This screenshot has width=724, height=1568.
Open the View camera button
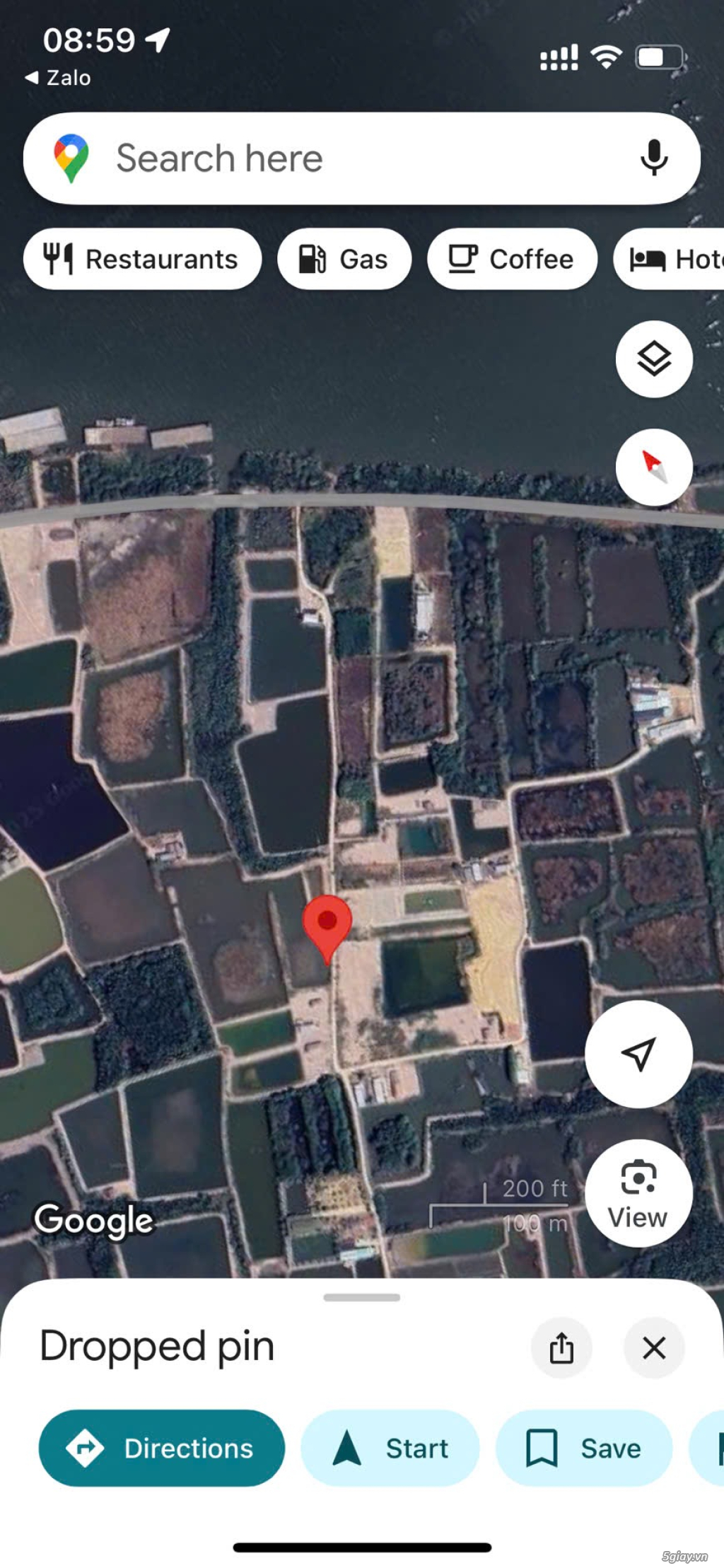click(638, 1193)
